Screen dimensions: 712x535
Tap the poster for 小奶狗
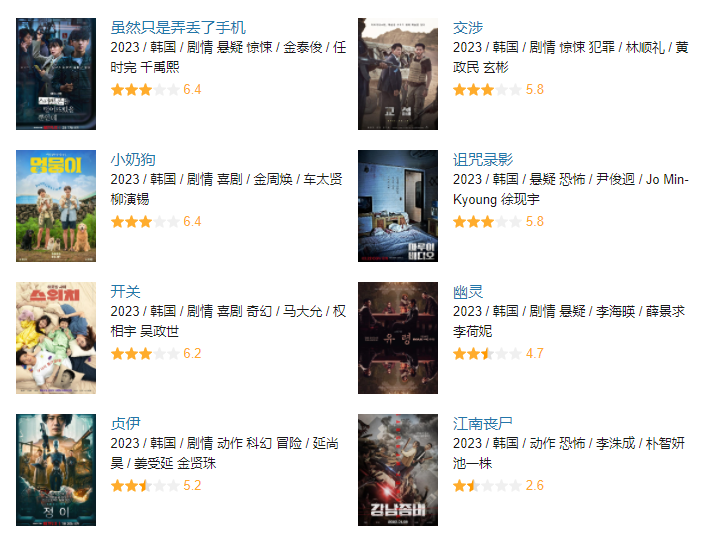(56, 206)
